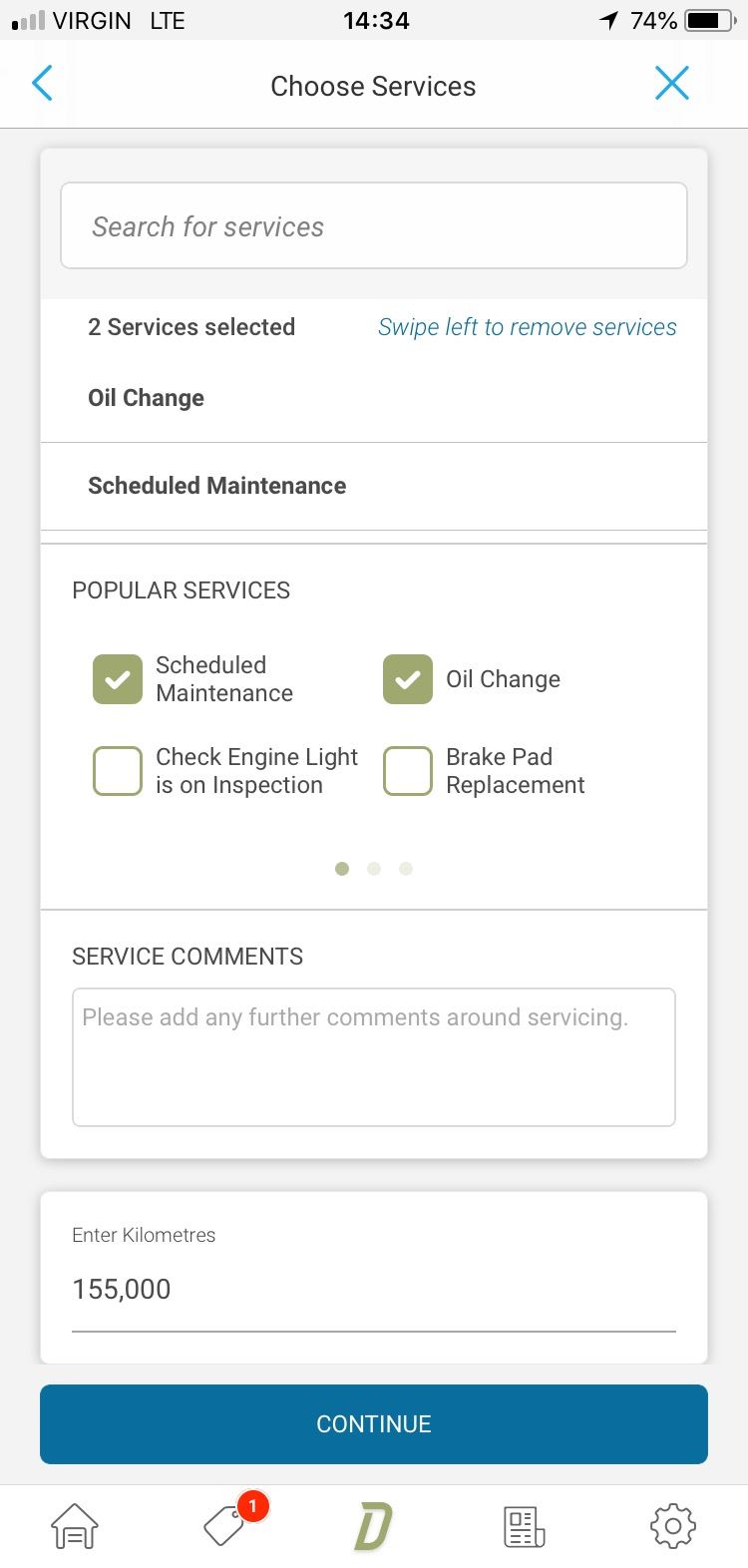Image resolution: width=748 pixels, height=1568 pixels.
Task: Select Check Engine Light is on Inspection
Action: pos(118,771)
